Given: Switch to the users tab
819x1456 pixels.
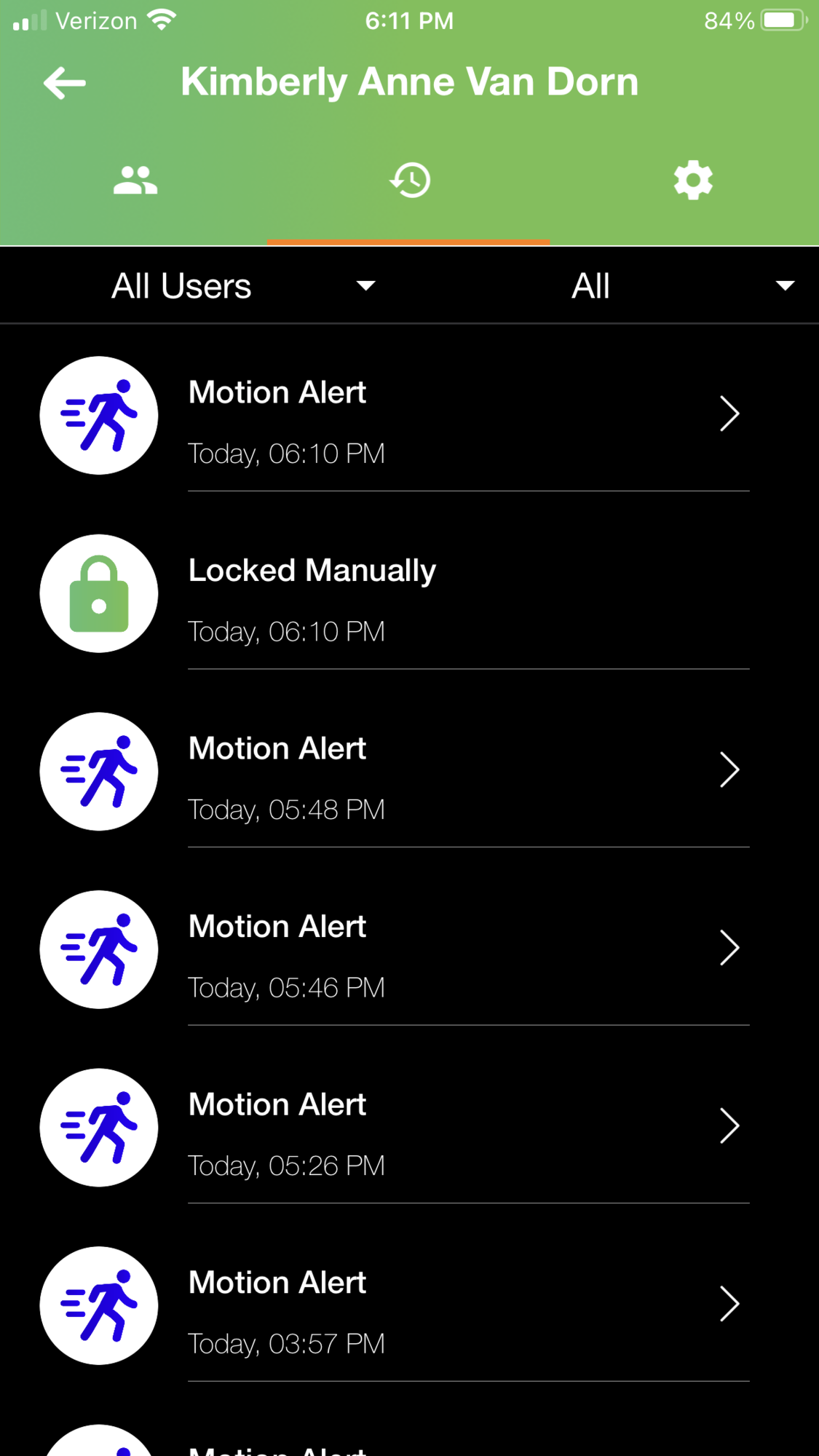Looking at the screenshot, I should (135, 181).
